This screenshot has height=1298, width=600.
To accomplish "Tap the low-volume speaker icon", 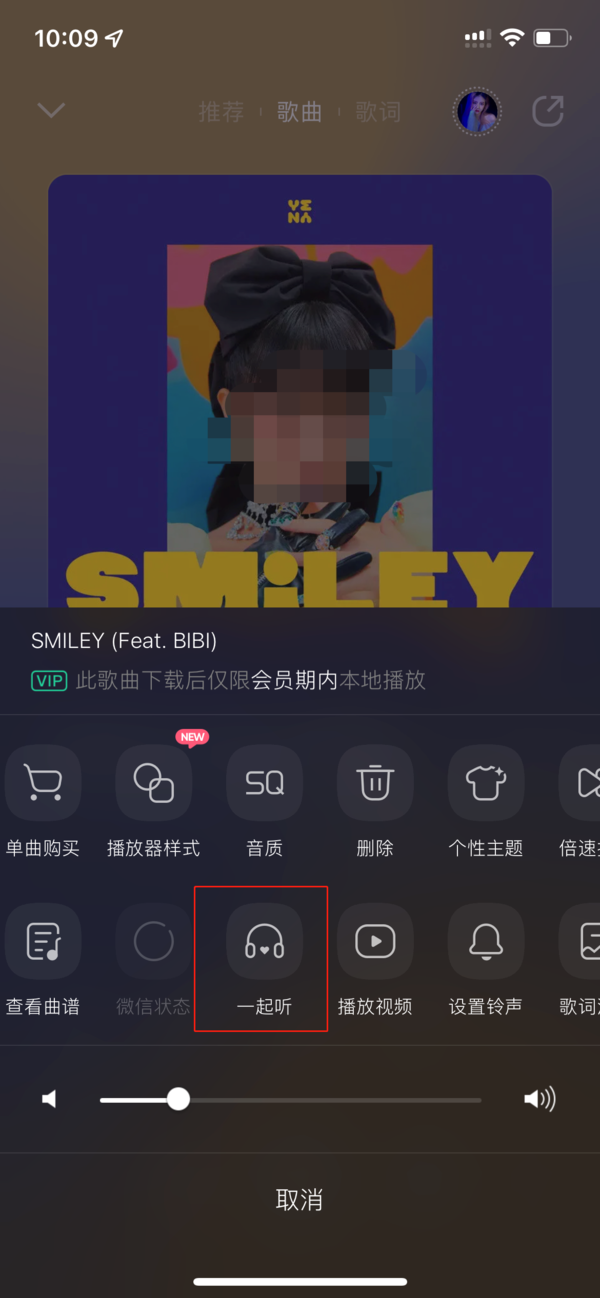I will [49, 1100].
